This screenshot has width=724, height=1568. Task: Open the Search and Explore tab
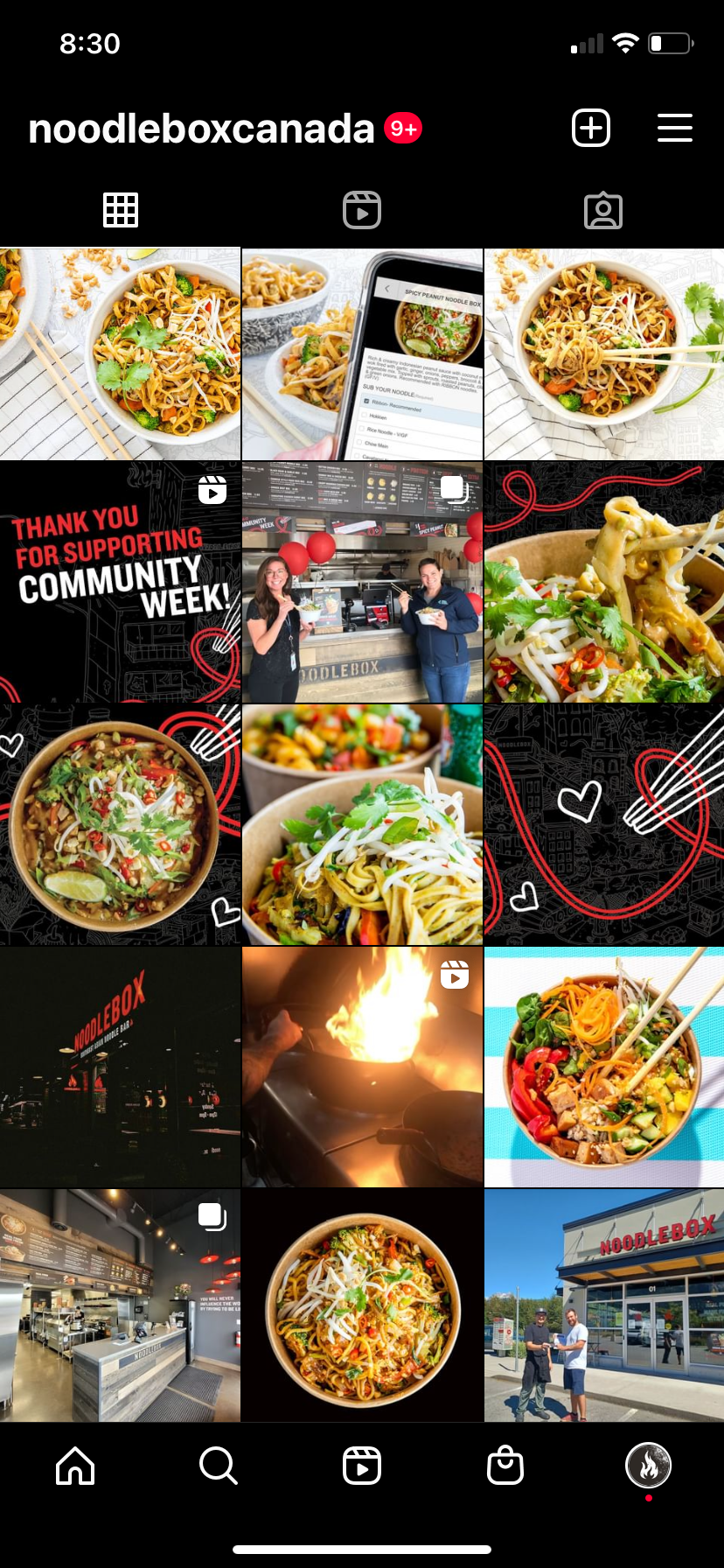218,1465
